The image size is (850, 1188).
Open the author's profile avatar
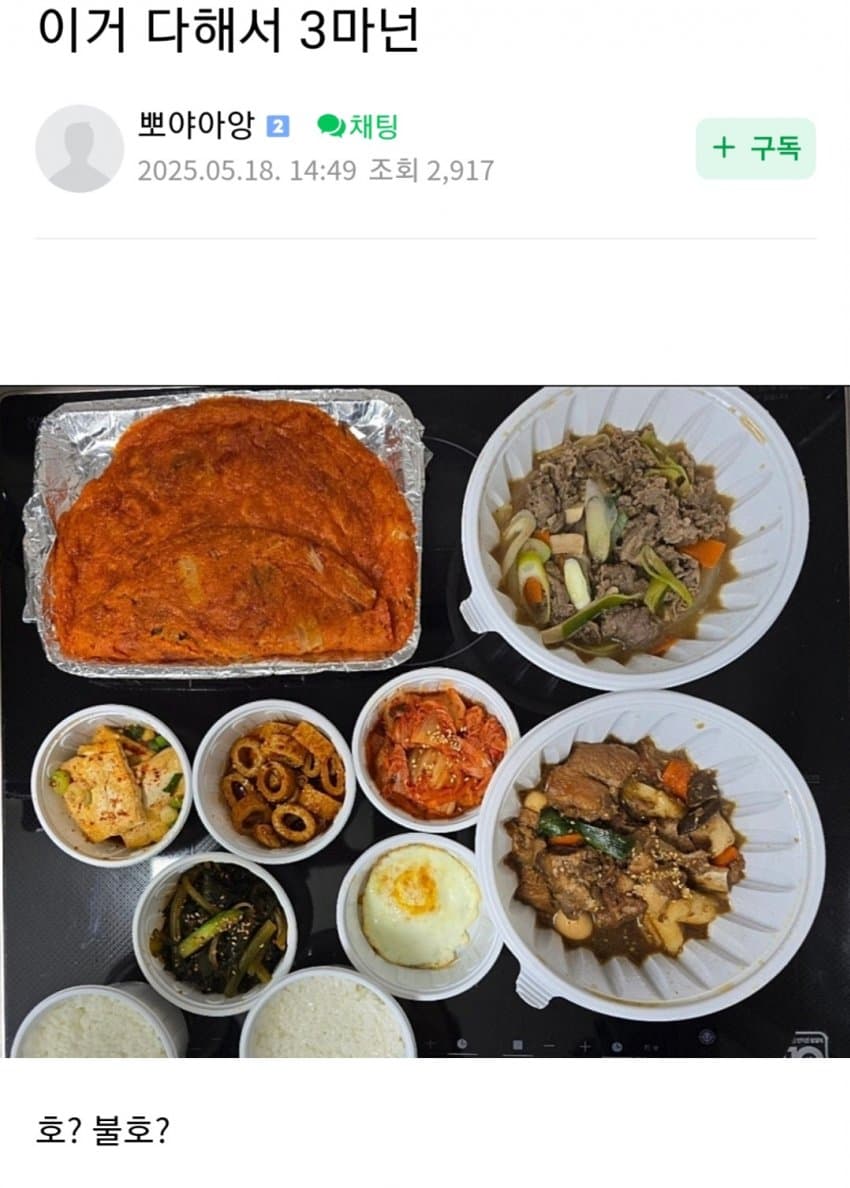(x=79, y=148)
